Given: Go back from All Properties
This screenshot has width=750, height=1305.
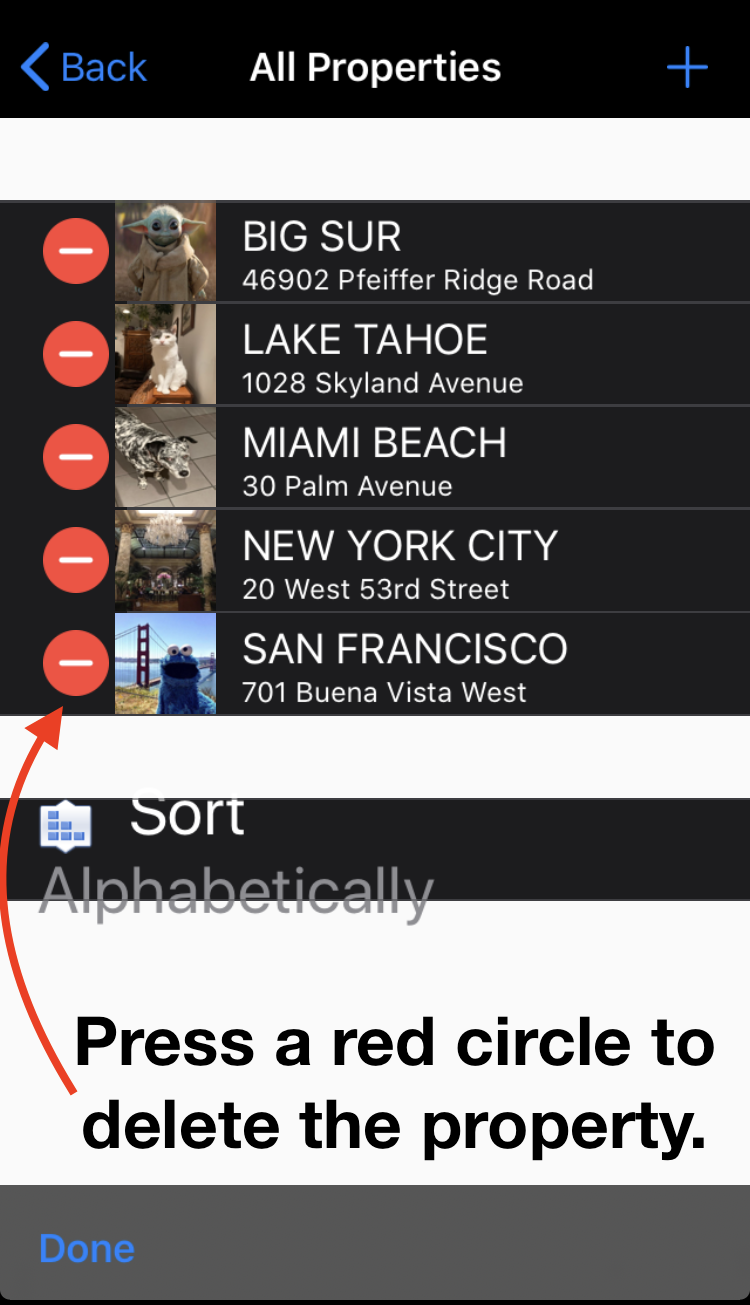Looking at the screenshot, I should (x=84, y=68).
